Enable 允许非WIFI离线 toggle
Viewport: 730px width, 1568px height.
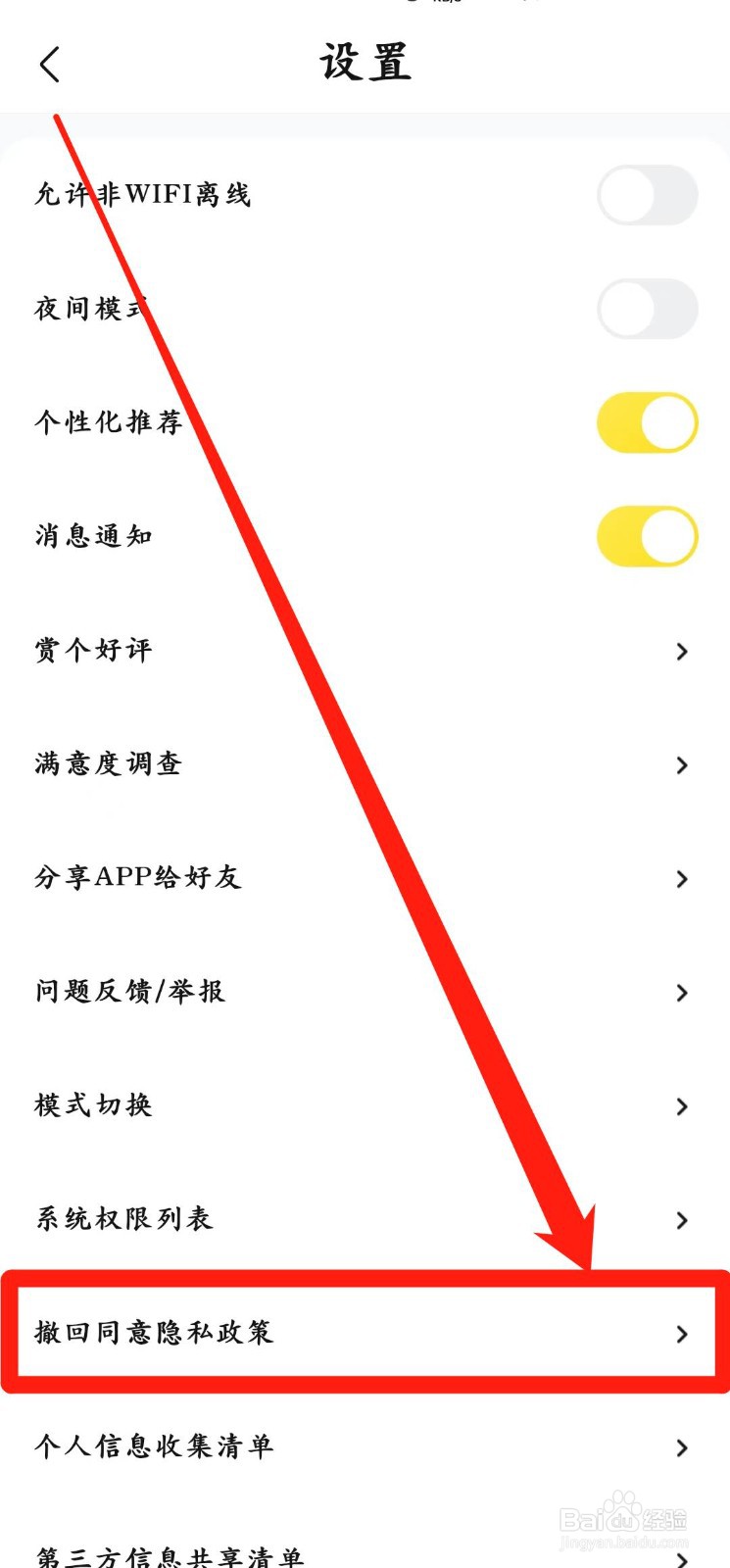(x=648, y=195)
